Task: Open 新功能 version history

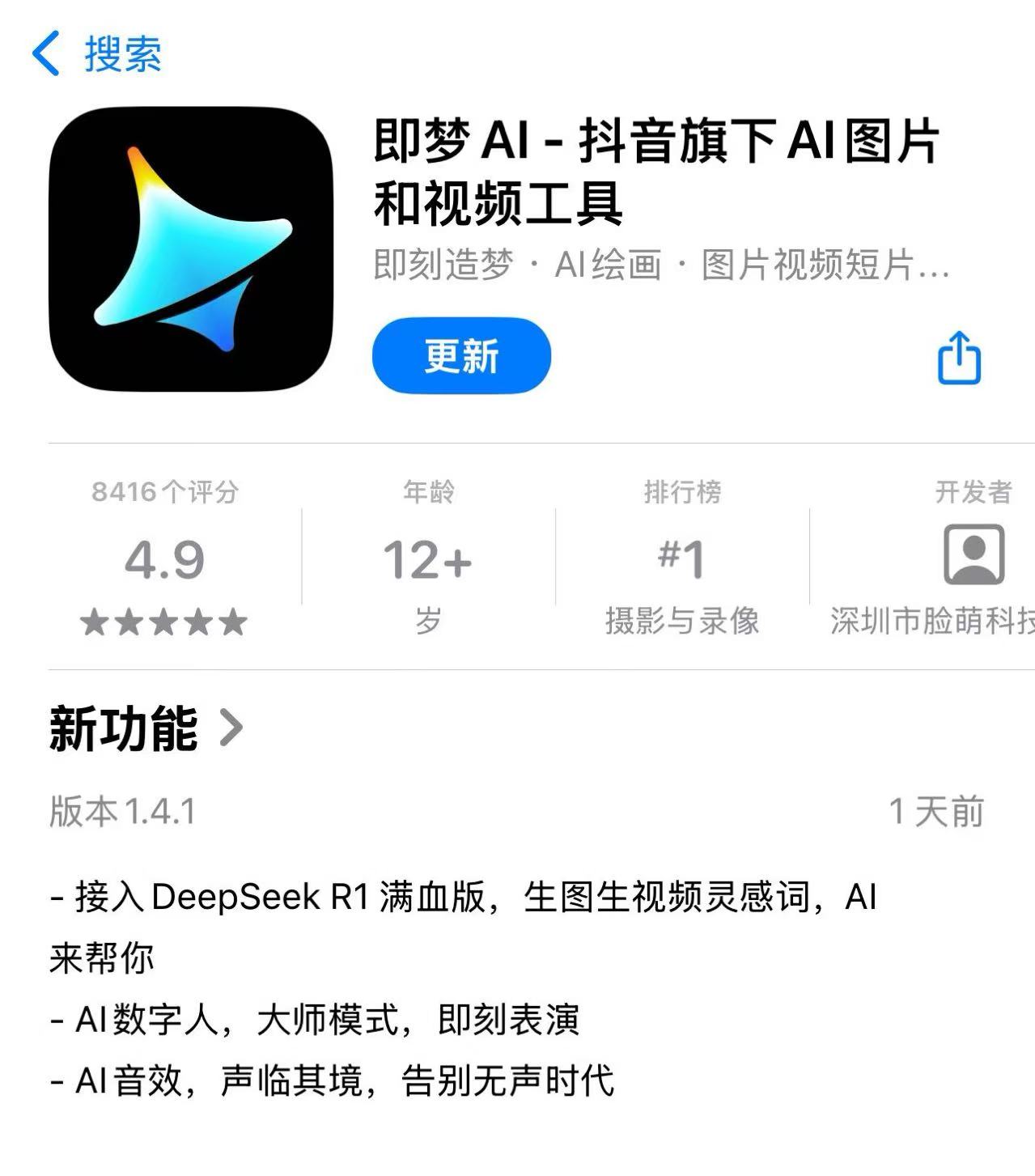Action: coord(146,728)
